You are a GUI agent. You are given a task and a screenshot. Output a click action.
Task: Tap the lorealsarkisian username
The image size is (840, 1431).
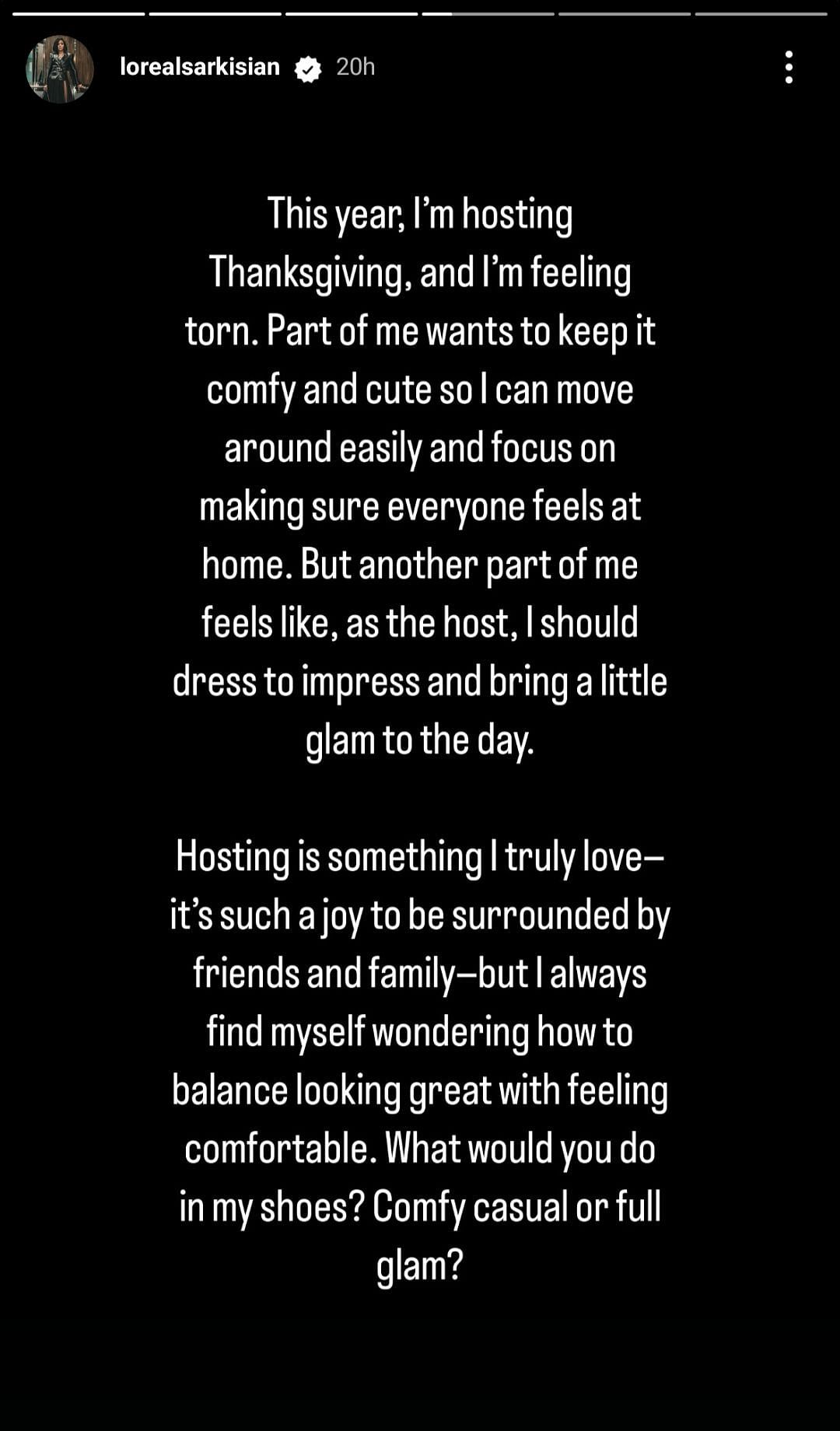pyautogui.click(x=199, y=68)
